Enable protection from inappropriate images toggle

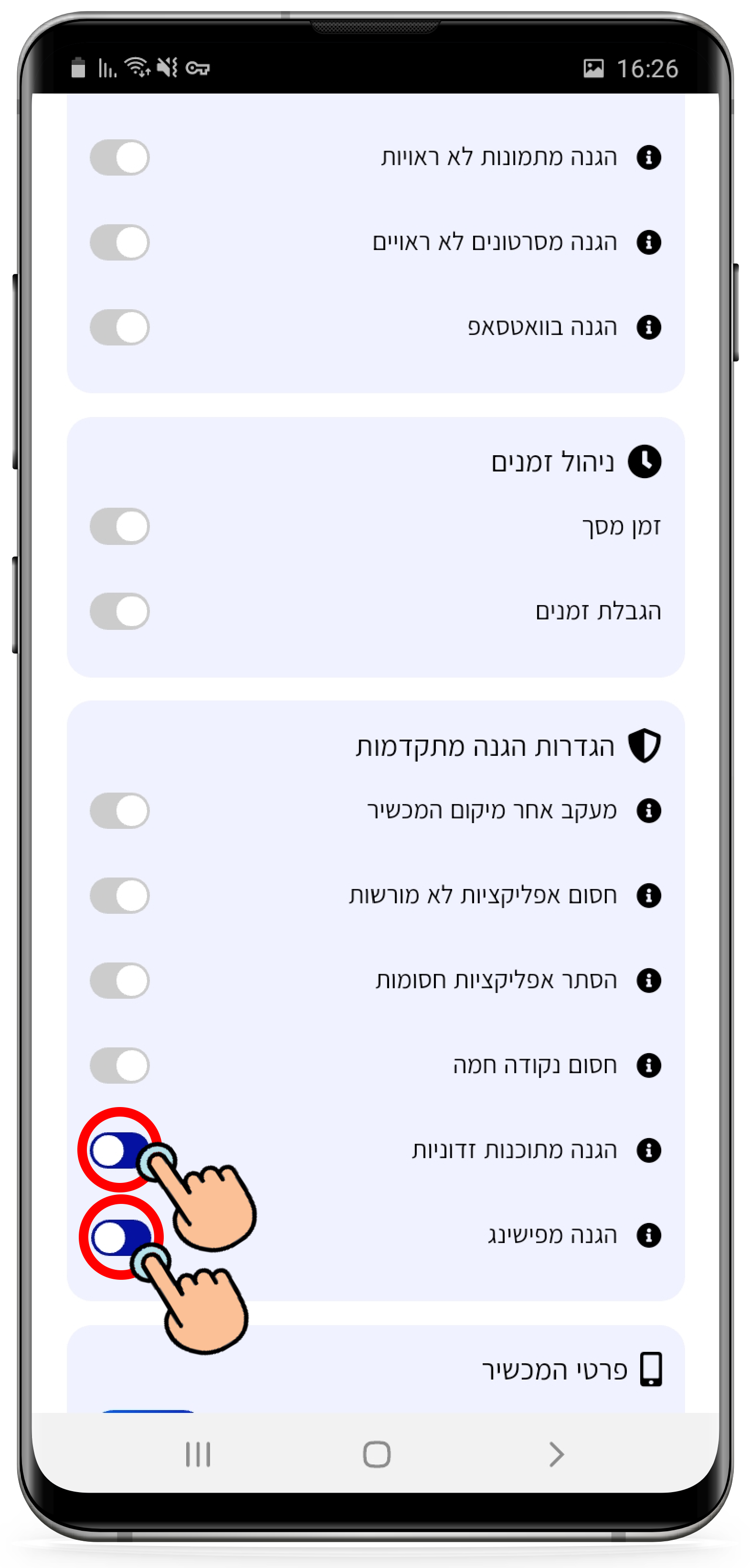coord(119,157)
